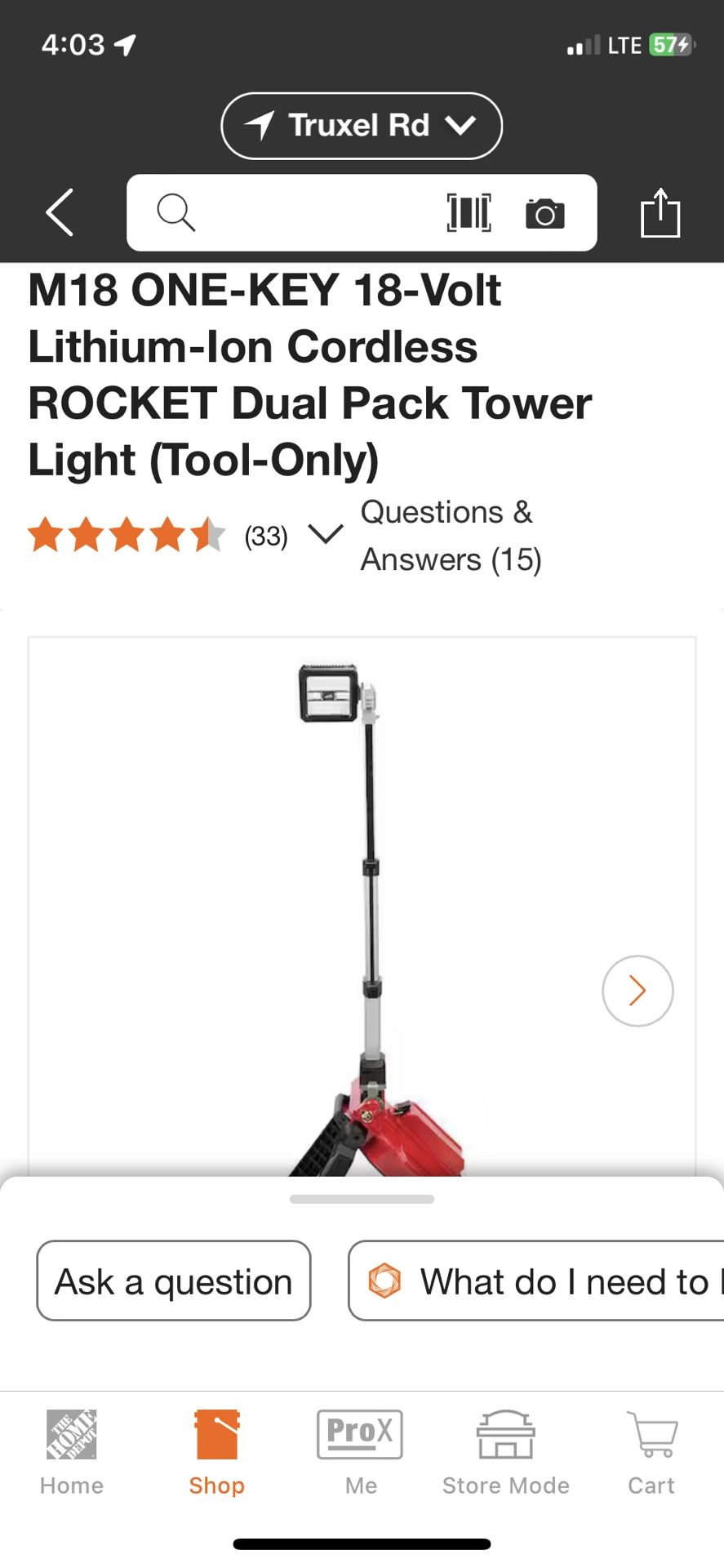Expand the star ratings dropdown chevron
This screenshot has height=1568, width=724.
point(326,534)
